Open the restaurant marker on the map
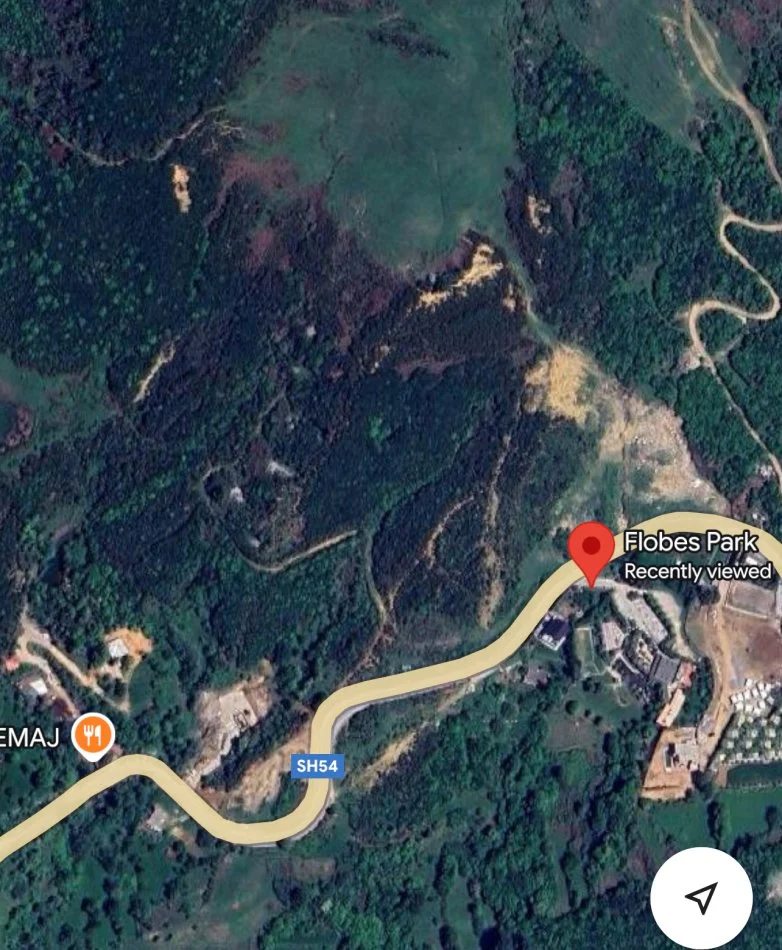This screenshot has height=950, width=782. pos(93,736)
